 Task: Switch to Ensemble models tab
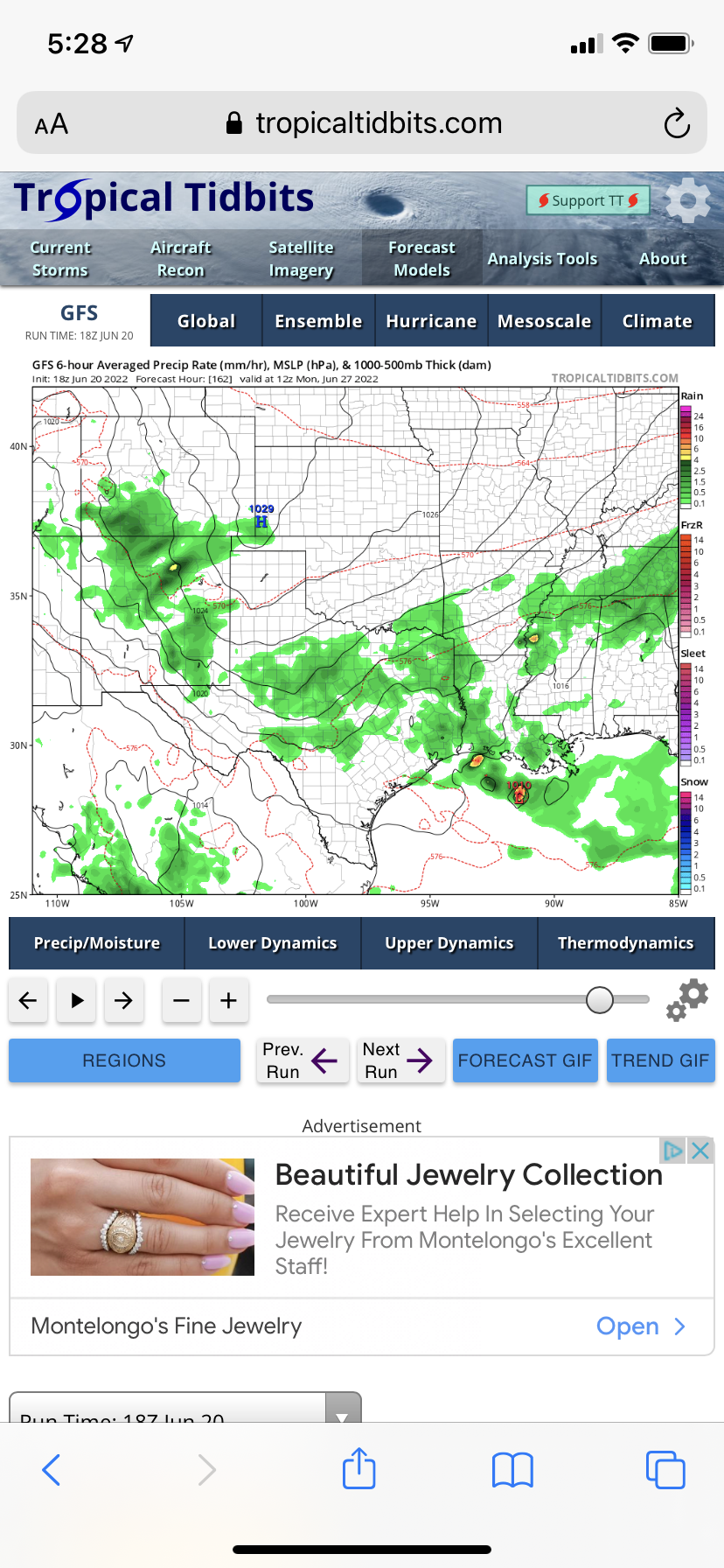pyautogui.click(x=318, y=321)
